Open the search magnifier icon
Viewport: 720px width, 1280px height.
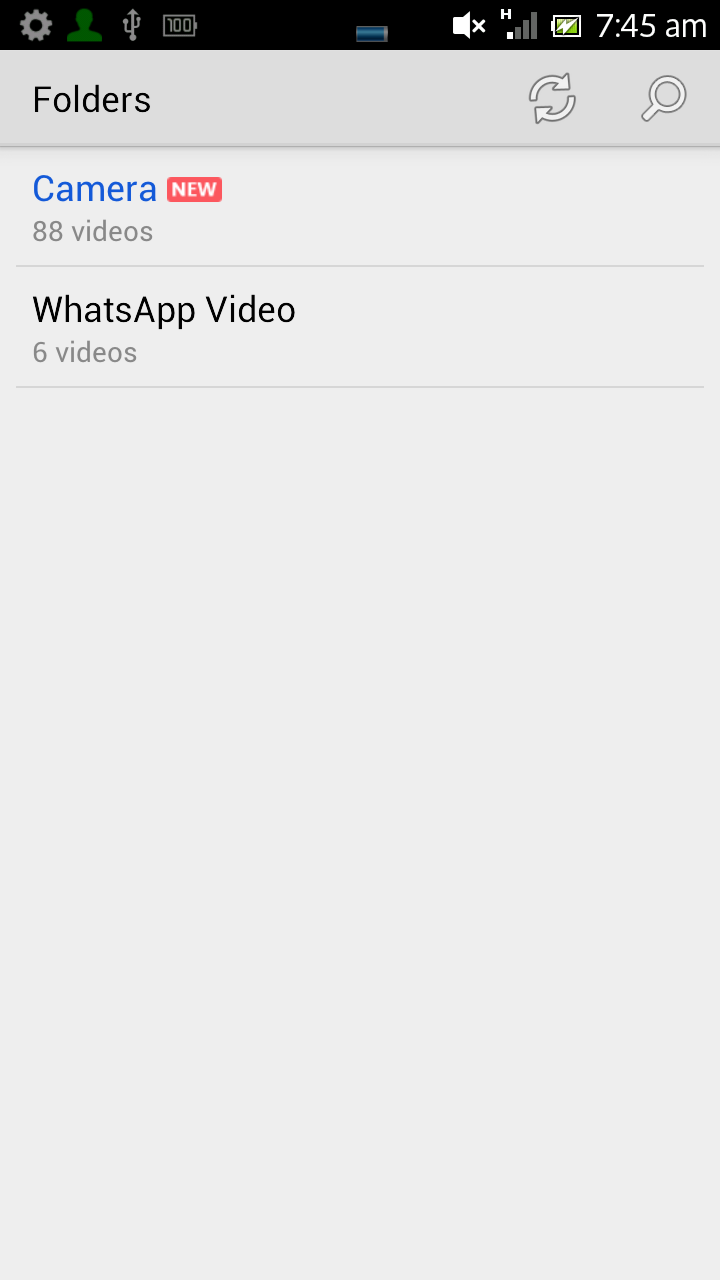tap(663, 99)
